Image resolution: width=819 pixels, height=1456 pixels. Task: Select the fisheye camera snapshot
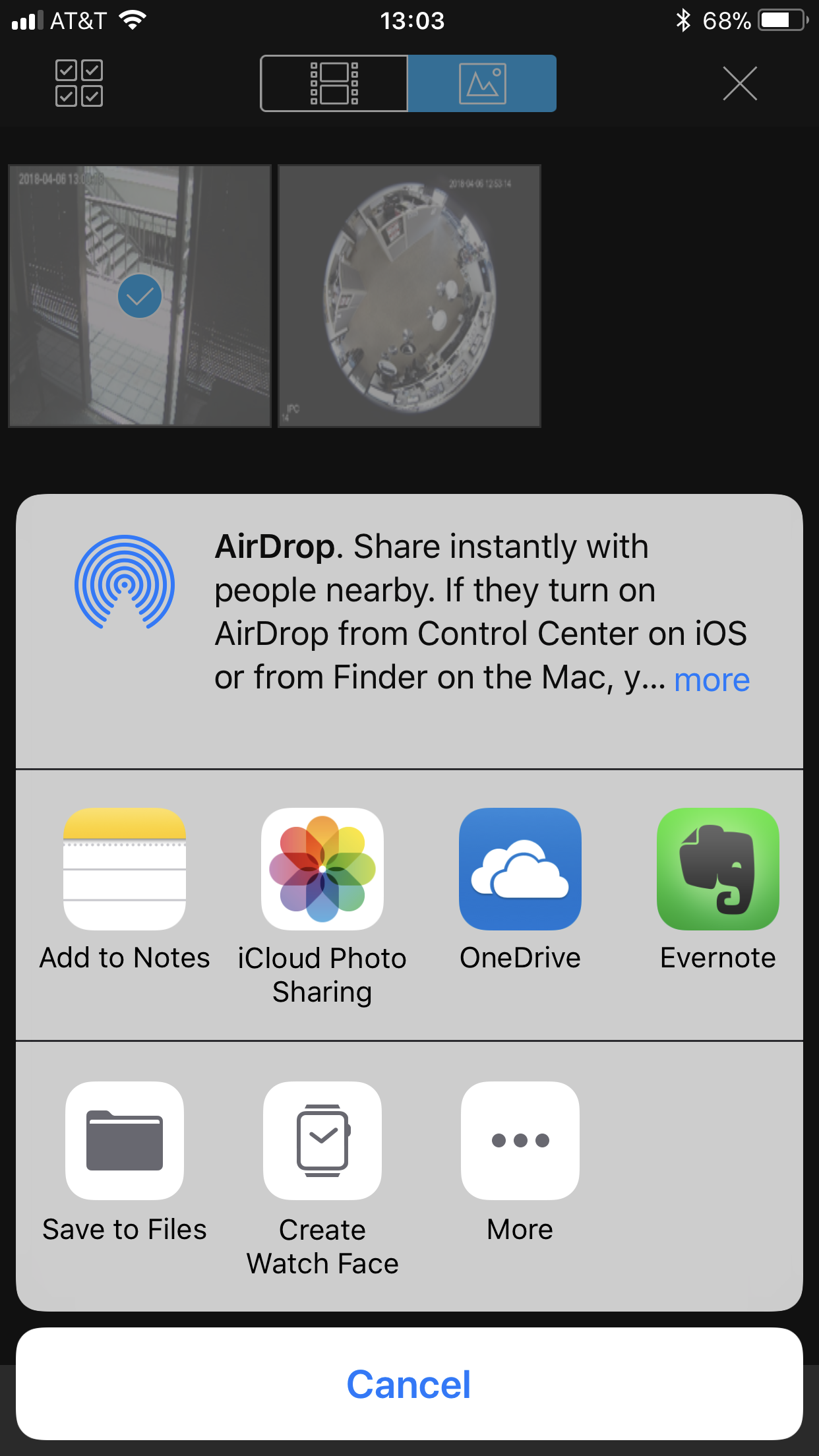(x=409, y=296)
